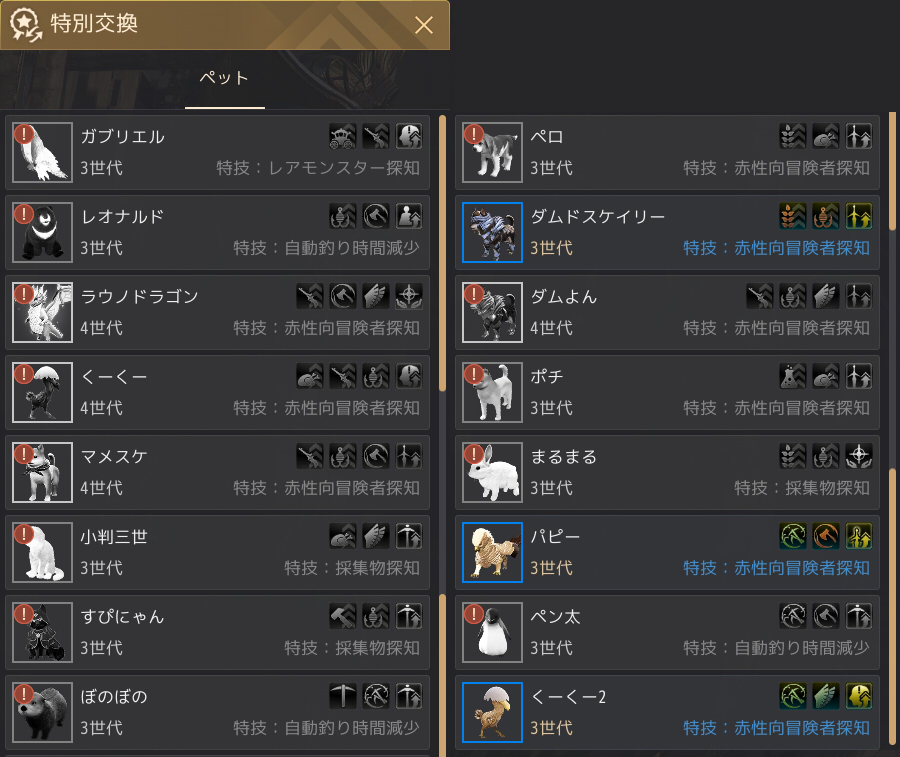Open the highlighted pet ダムドスケイリー
The width and height of the screenshot is (900, 757).
668,232
